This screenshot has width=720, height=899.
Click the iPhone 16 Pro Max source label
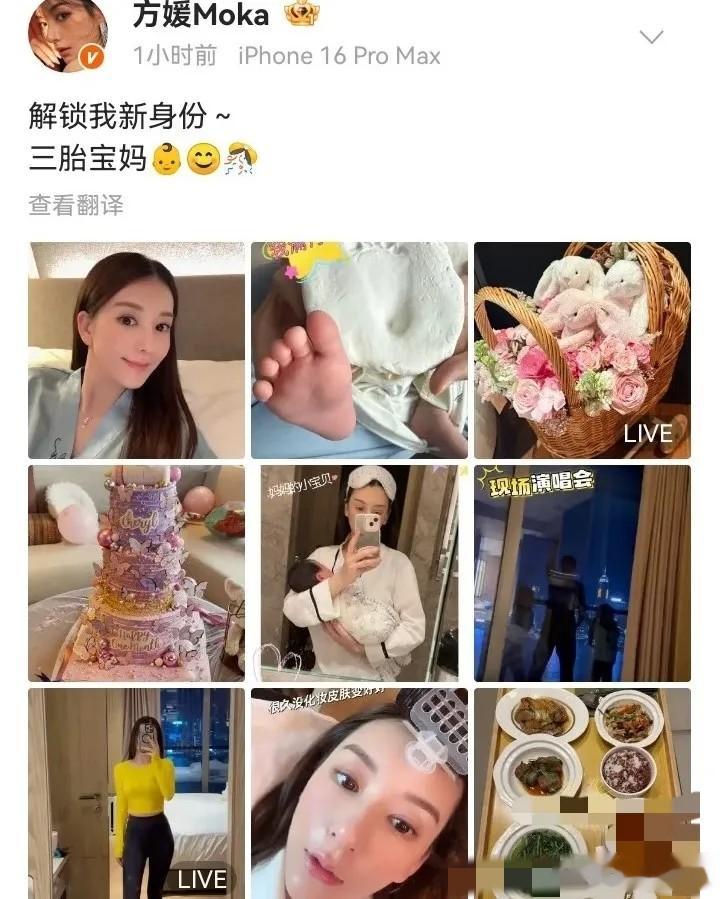tap(338, 56)
